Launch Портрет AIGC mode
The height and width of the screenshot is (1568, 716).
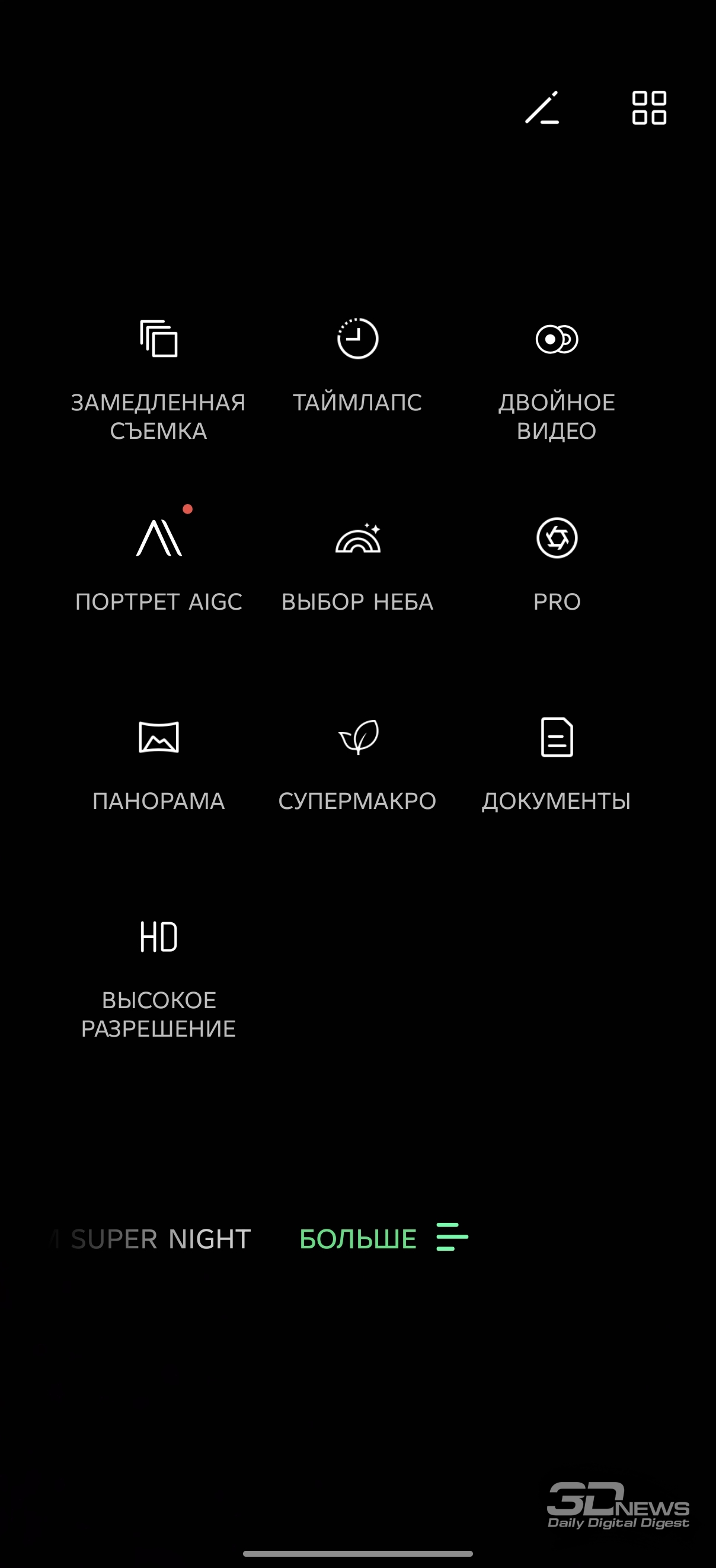(x=158, y=563)
